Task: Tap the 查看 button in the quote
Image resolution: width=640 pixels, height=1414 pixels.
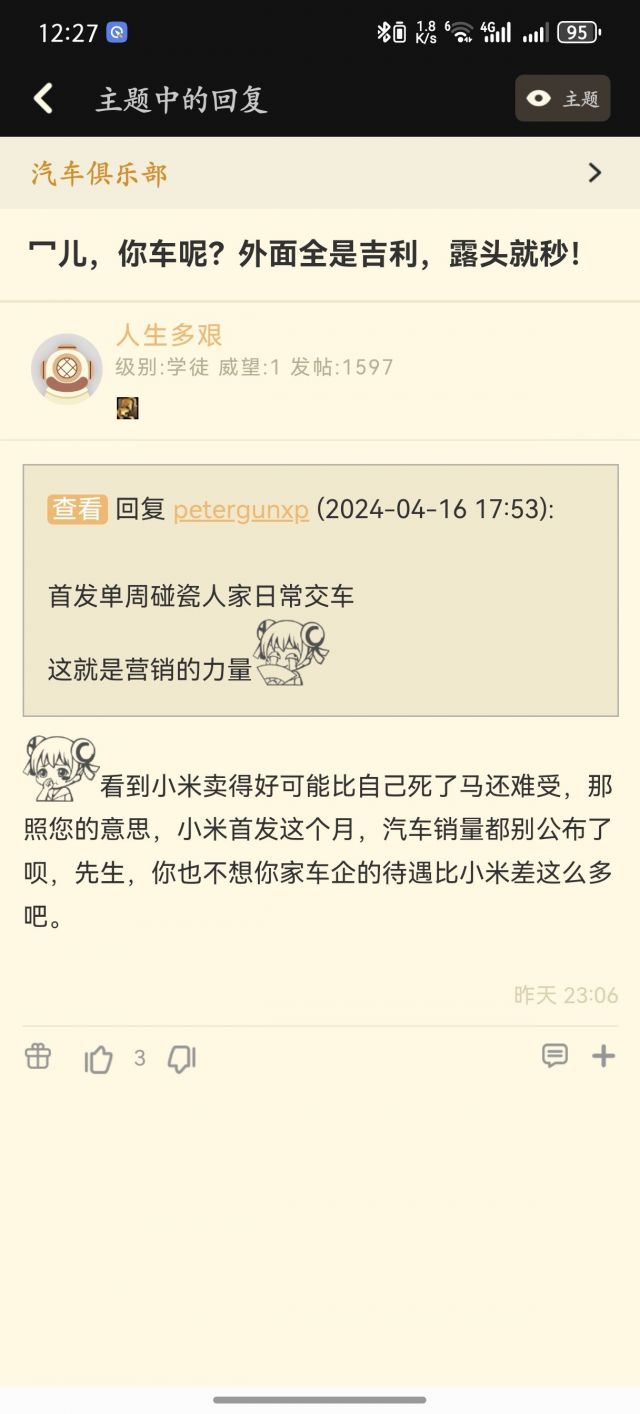Action: click(x=77, y=509)
